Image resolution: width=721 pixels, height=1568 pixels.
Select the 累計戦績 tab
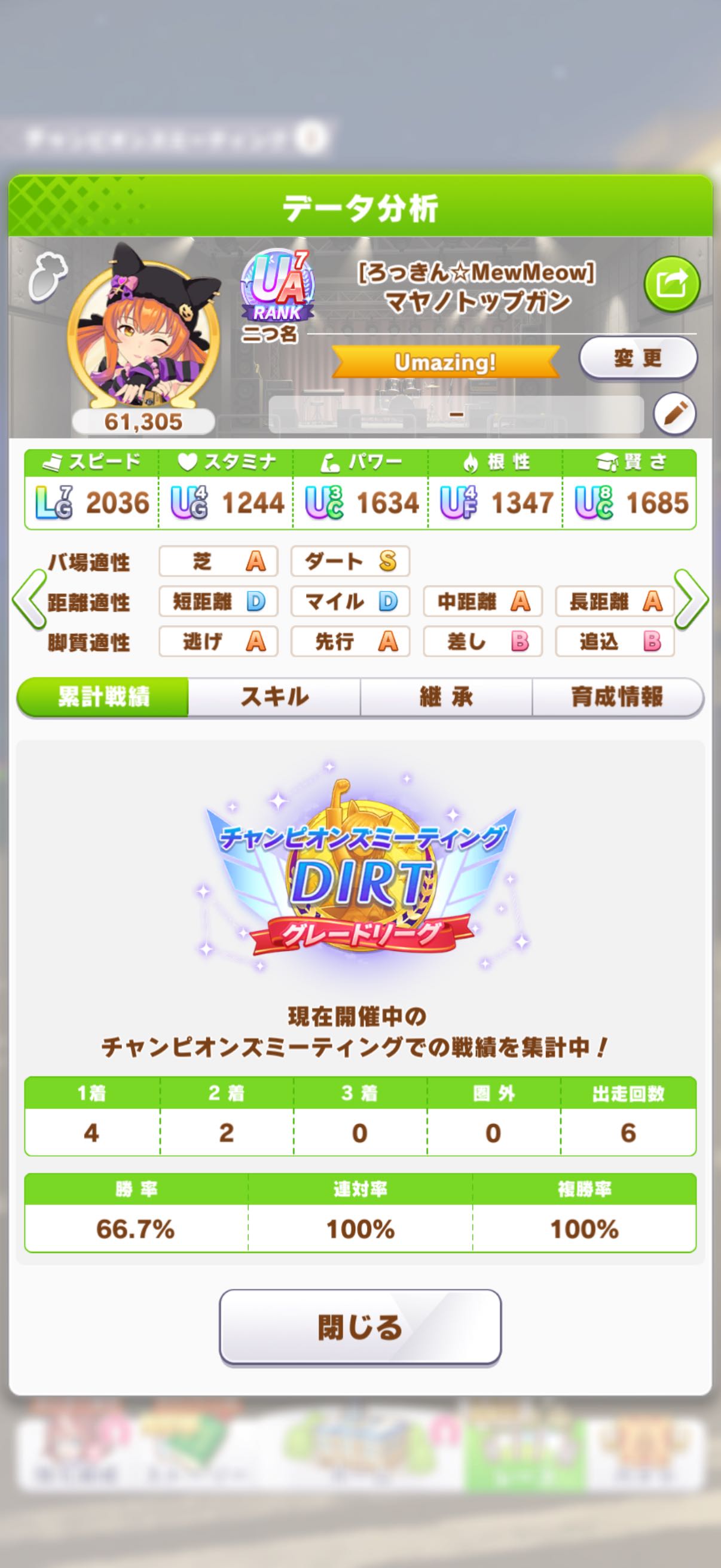(x=103, y=697)
